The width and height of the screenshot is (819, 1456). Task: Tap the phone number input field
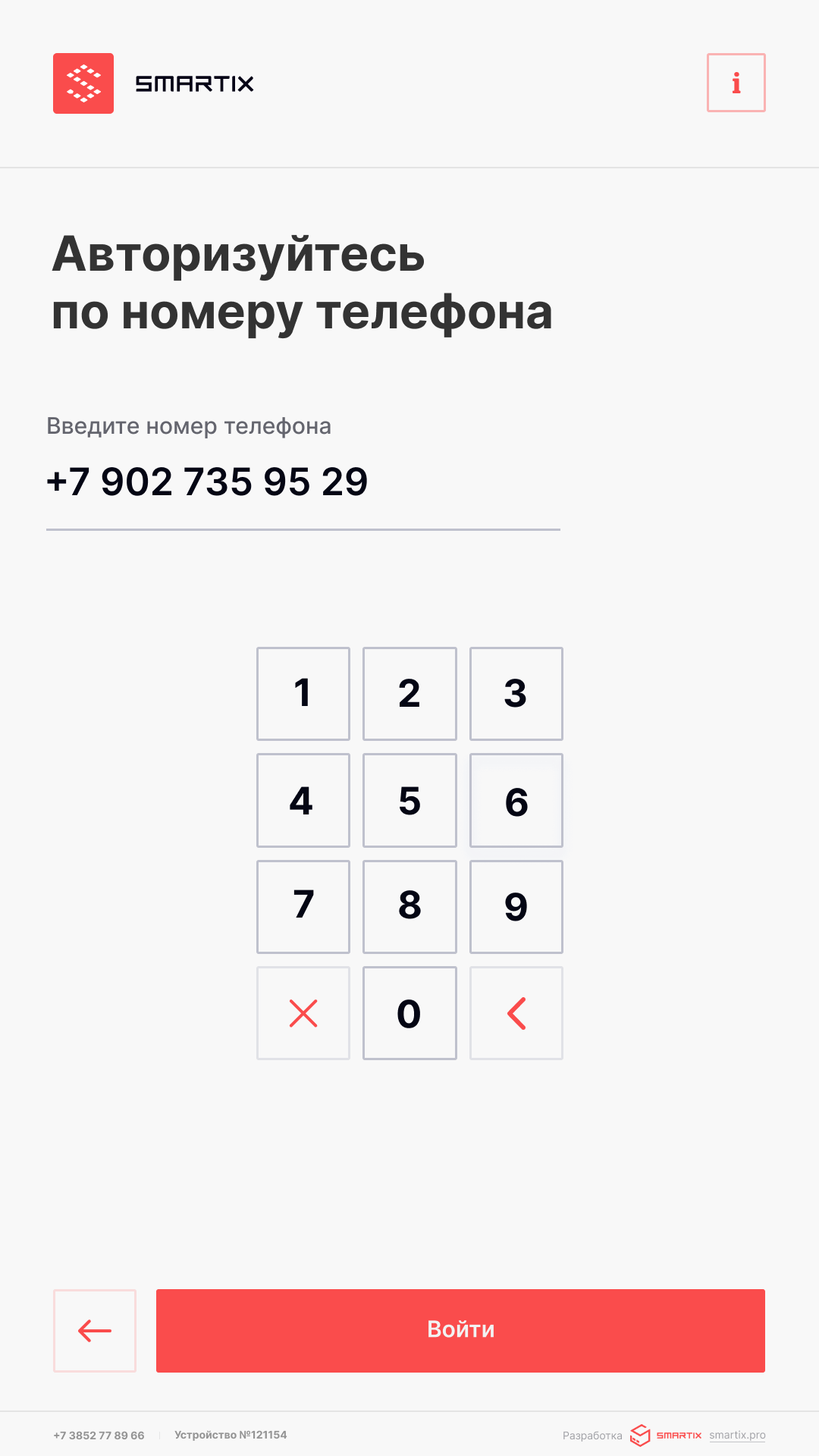click(x=303, y=482)
